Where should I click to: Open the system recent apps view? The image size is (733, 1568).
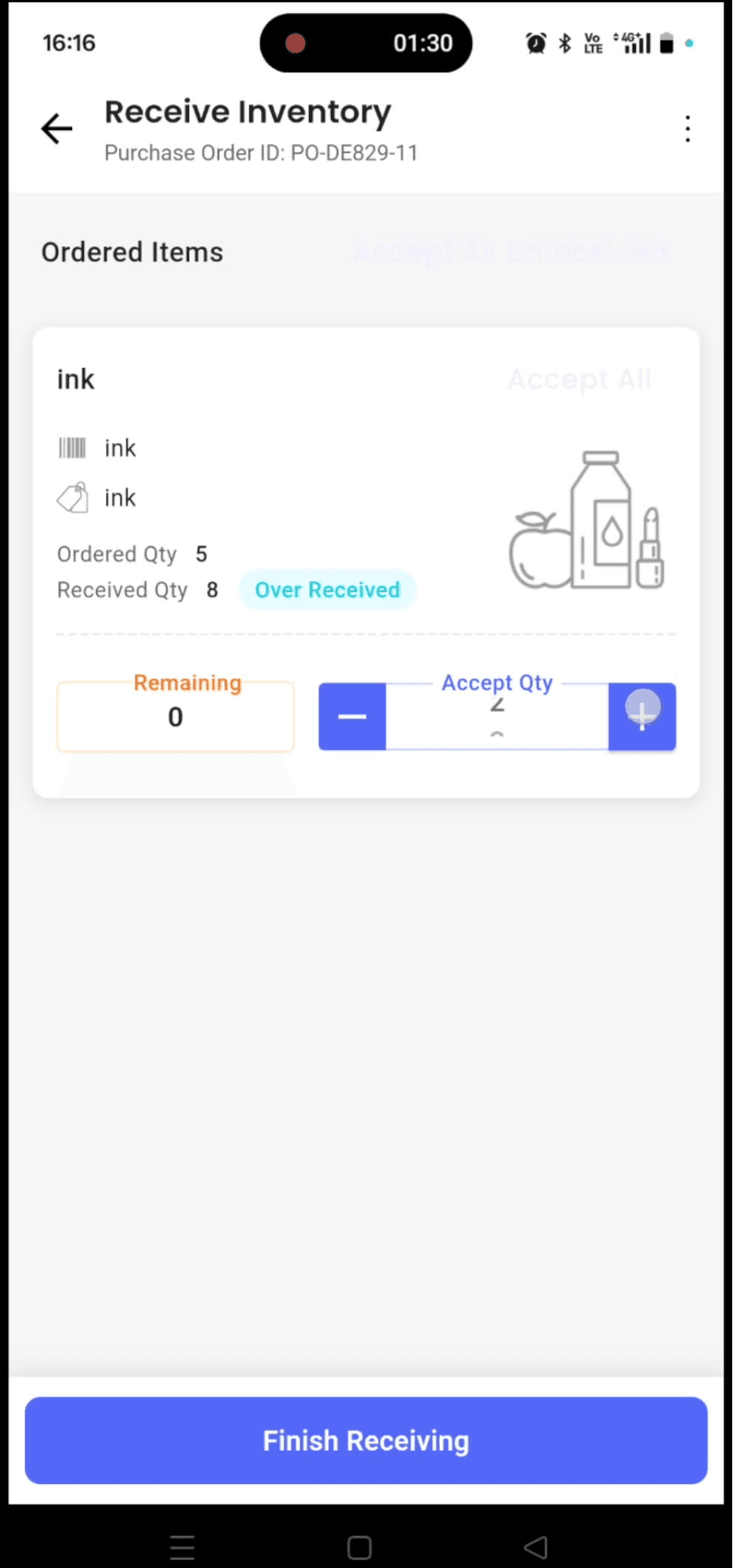(x=182, y=1548)
